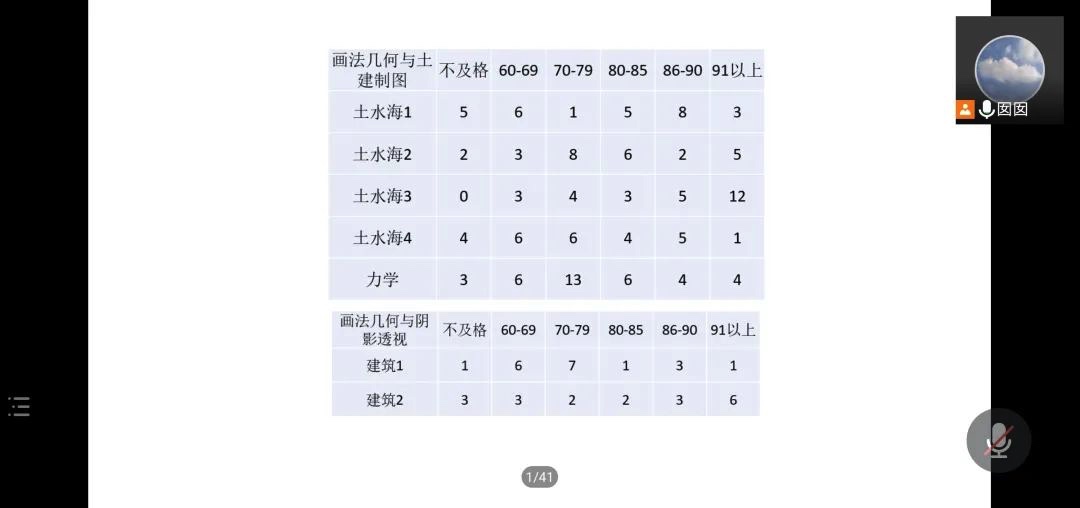This screenshot has height=508, width=1080.
Task: Open 囡囡's speaker video tile
Action: (1009, 70)
